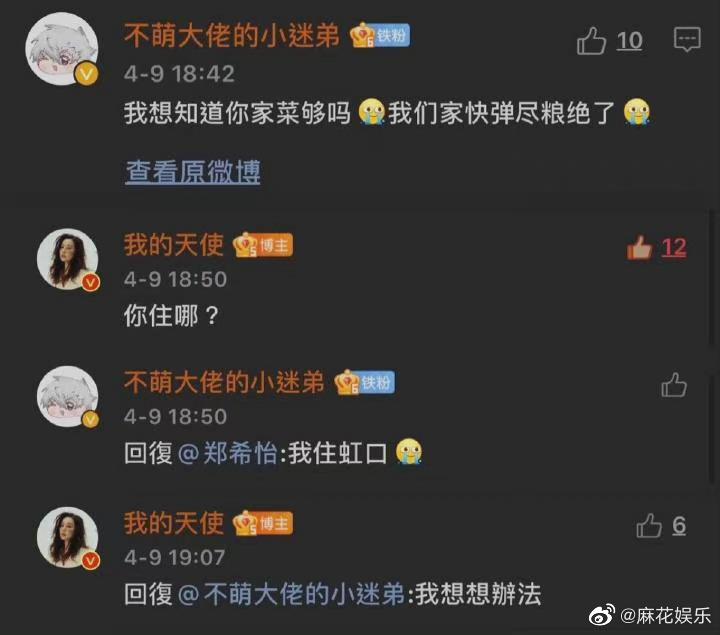This screenshot has width=720, height=635.
Task: Like the reply 我想想辦法
Action: [650, 525]
